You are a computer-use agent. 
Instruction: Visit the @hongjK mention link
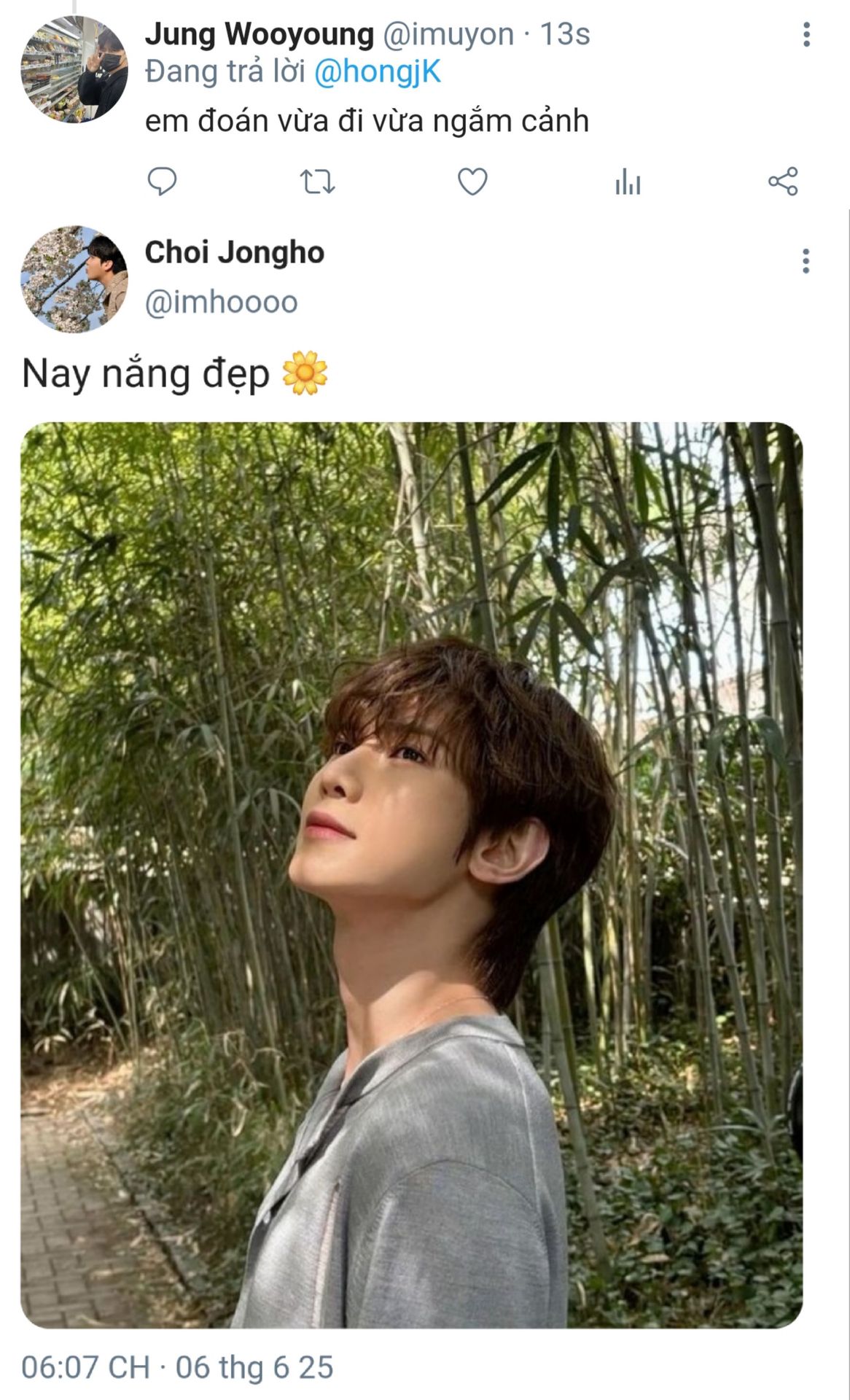pyautogui.click(x=378, y=72)
